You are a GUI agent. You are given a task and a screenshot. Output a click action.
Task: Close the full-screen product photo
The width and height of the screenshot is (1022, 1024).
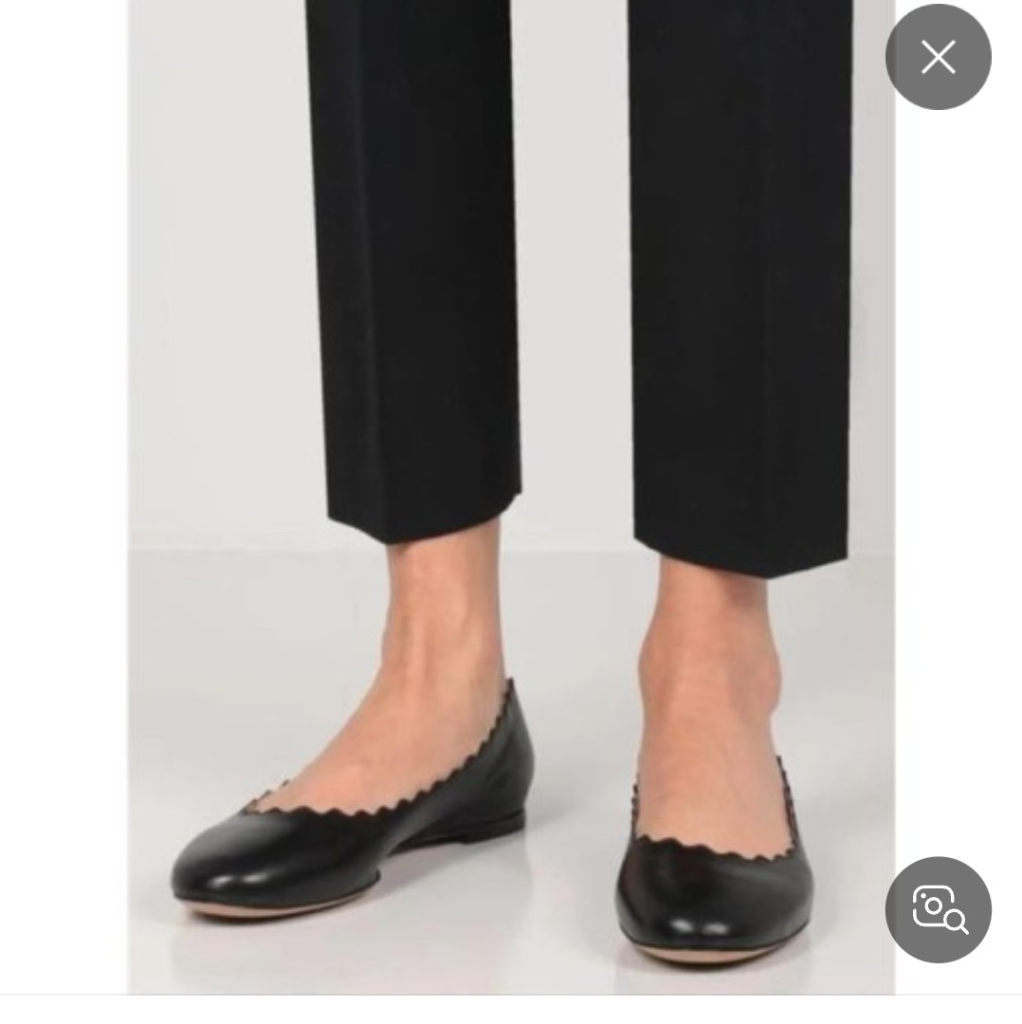[x=937, y=58]
